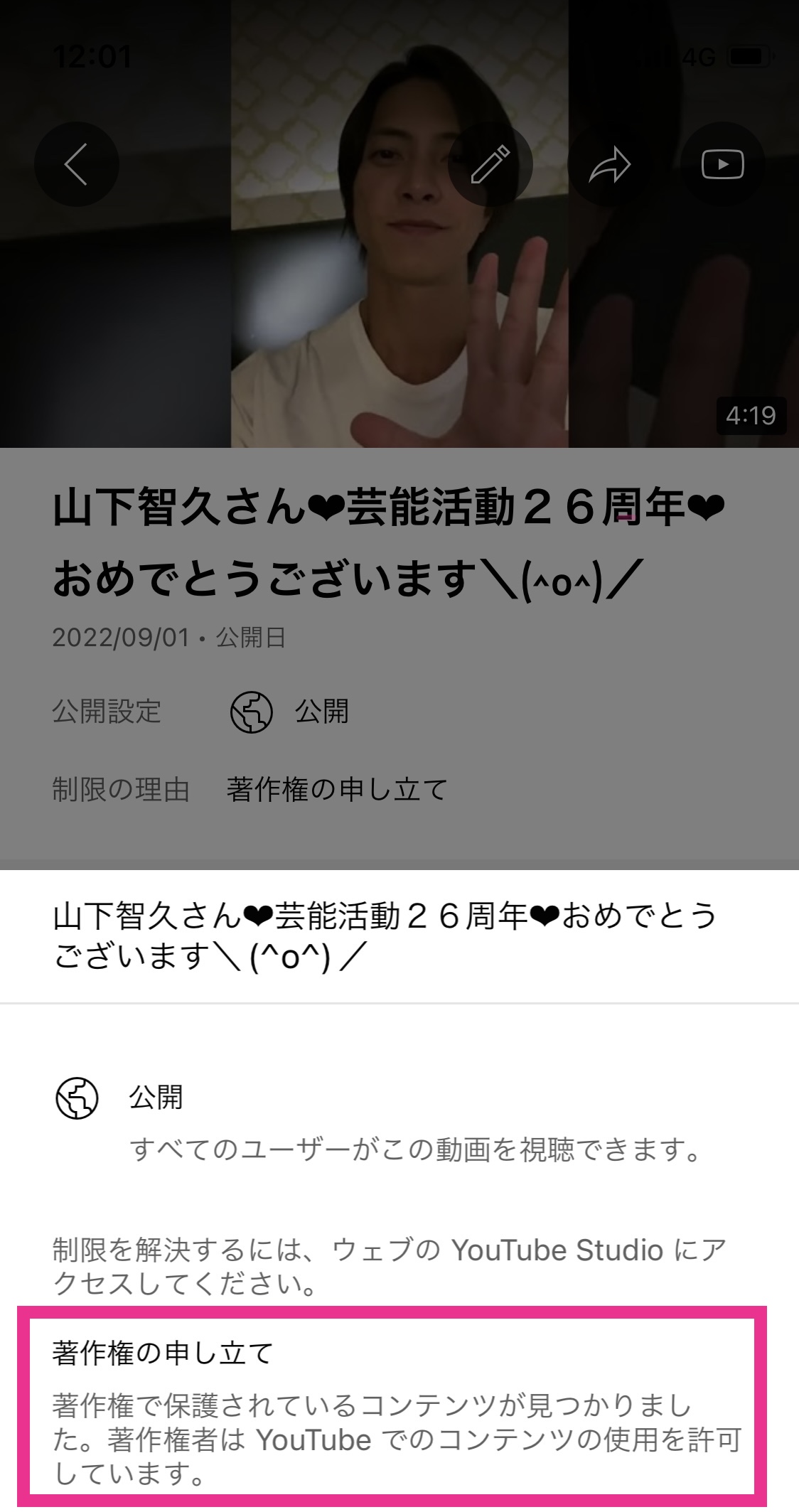799x1512 pixels.
Task: Share this video with the arrow icon
Action: tap(609, 164)
